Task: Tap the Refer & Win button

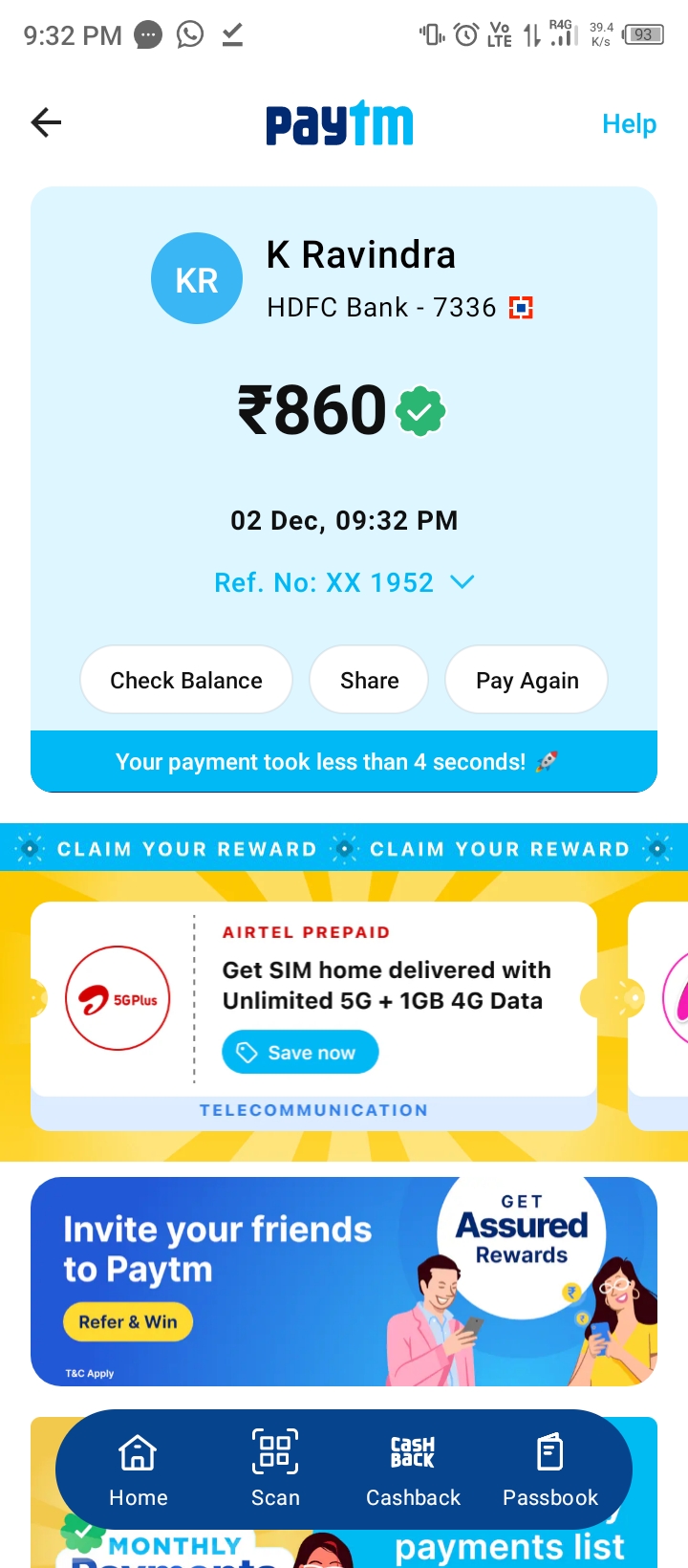Action: [128, 1321]
